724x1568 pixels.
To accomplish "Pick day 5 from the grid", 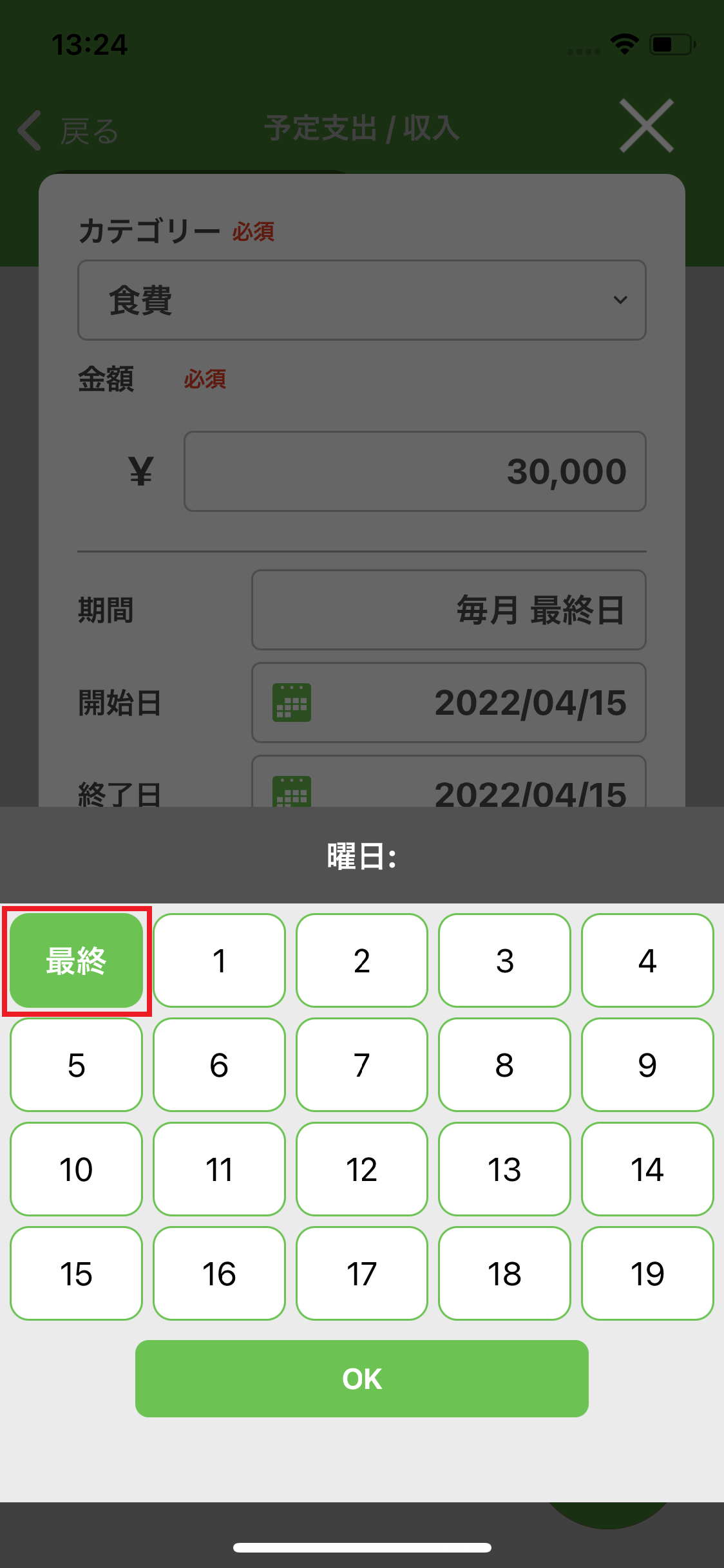I will (76, 1064).
